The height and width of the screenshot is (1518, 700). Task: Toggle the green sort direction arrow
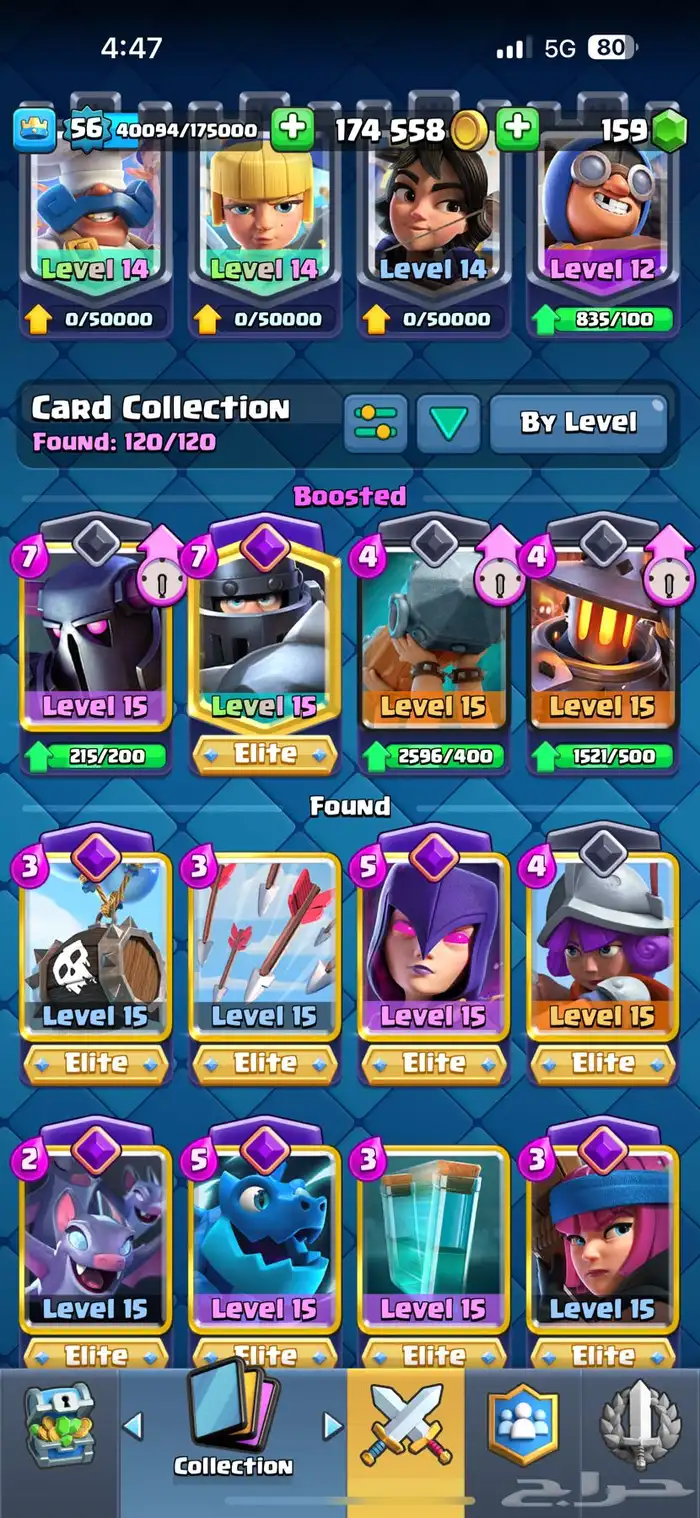448,423
